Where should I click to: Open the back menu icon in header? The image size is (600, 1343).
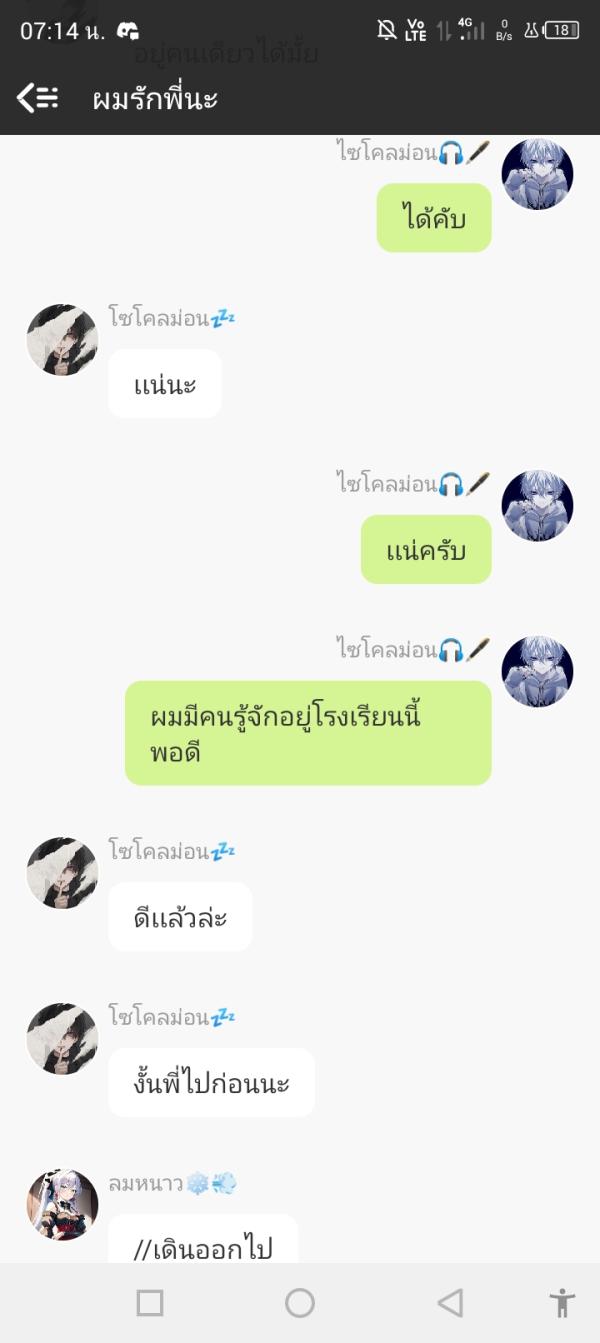37,98
